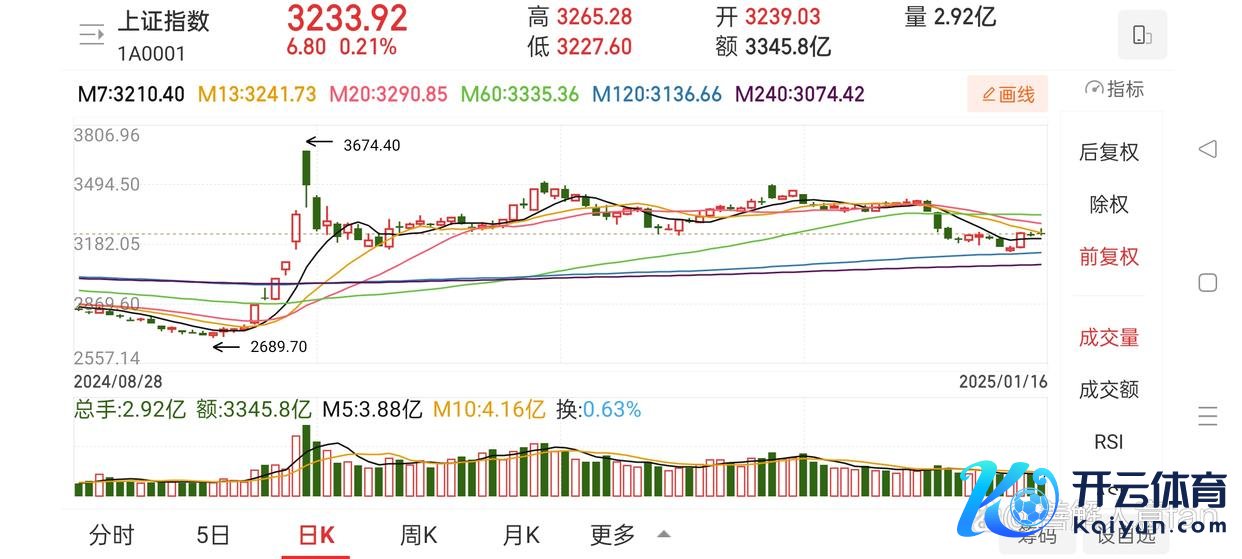The height and width of the screenshot is (559, 1242).
Task: Switch to the 周K weekly tab
Action: point(418,535)
